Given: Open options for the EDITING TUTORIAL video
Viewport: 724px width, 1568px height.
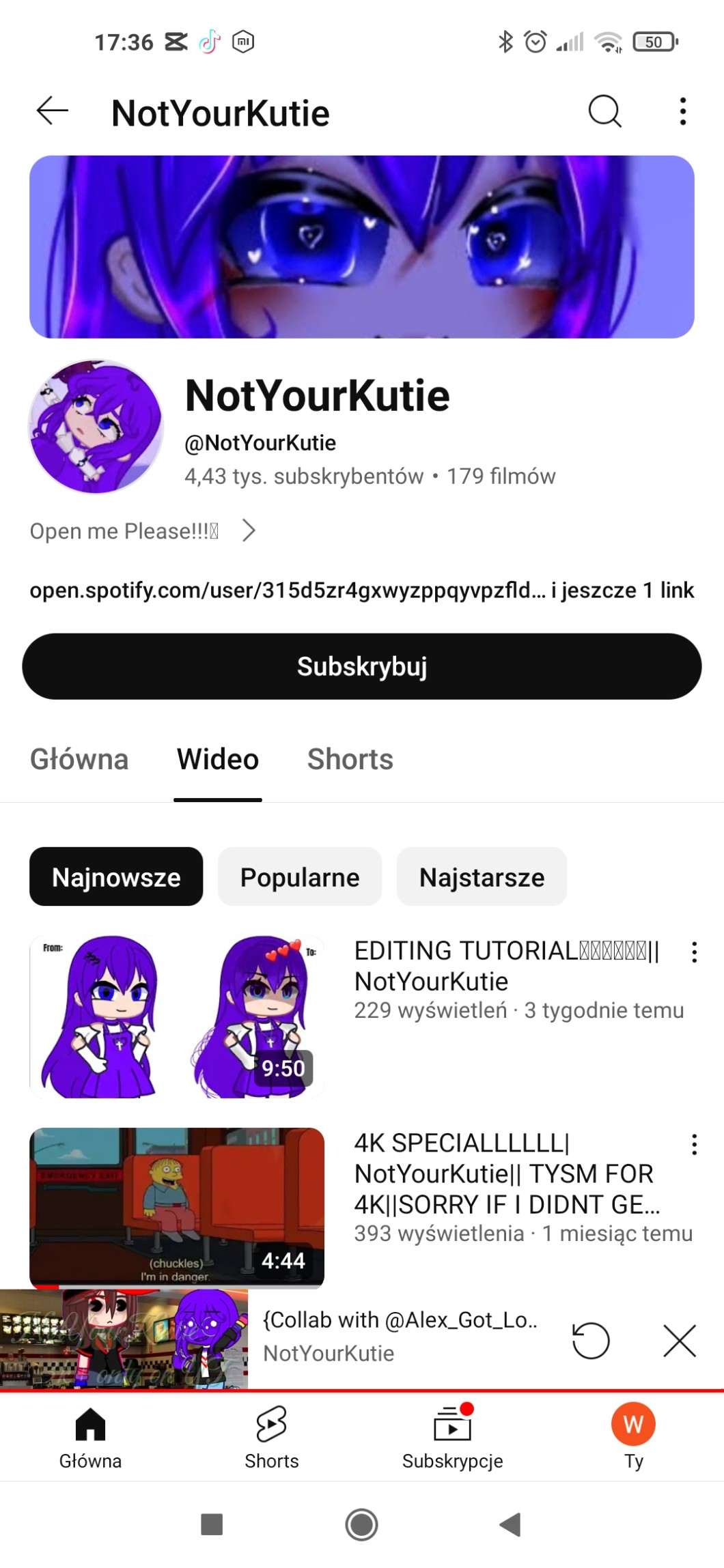Looking at the screenshot, I should pyautogui.click(x=694, y=952).
